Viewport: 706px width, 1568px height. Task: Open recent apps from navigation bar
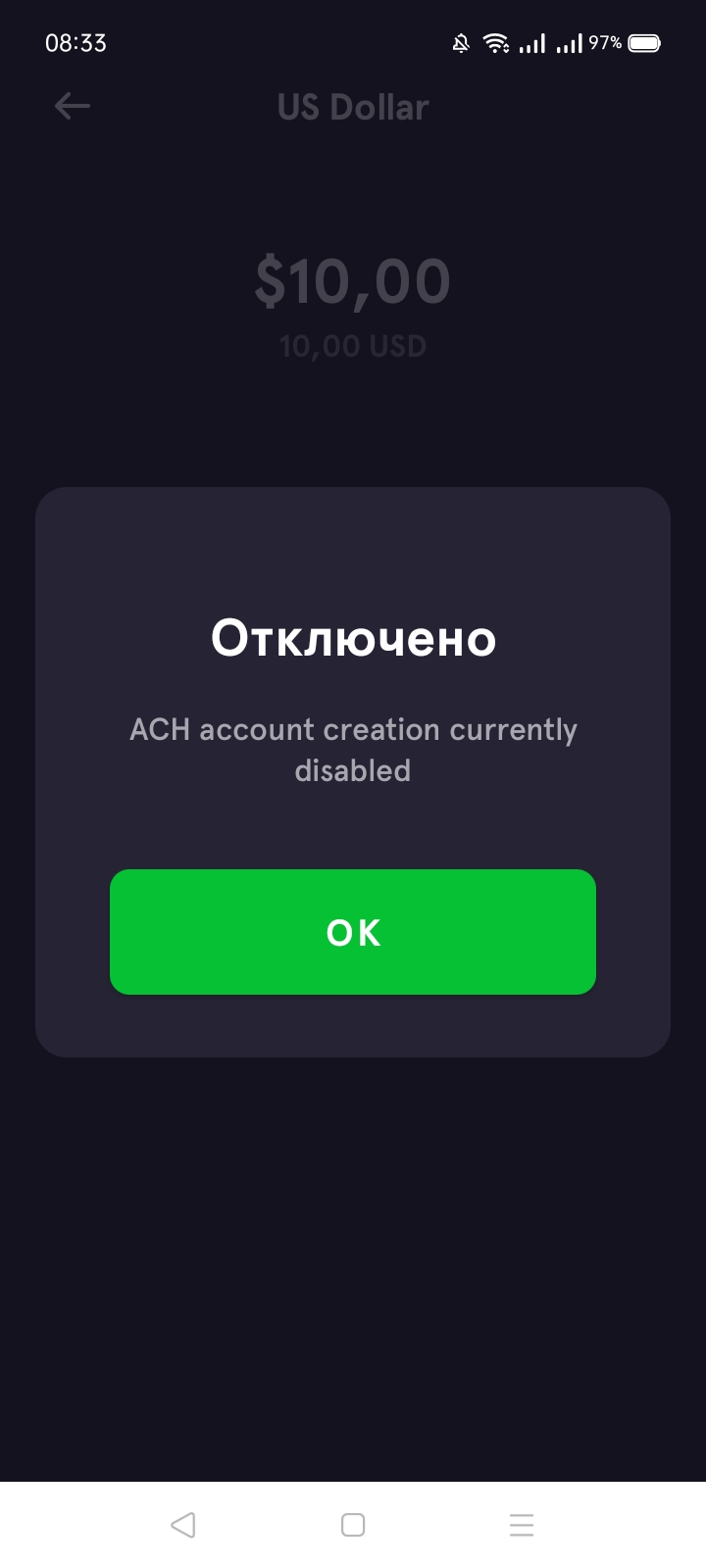click(x=522, y=1525)
